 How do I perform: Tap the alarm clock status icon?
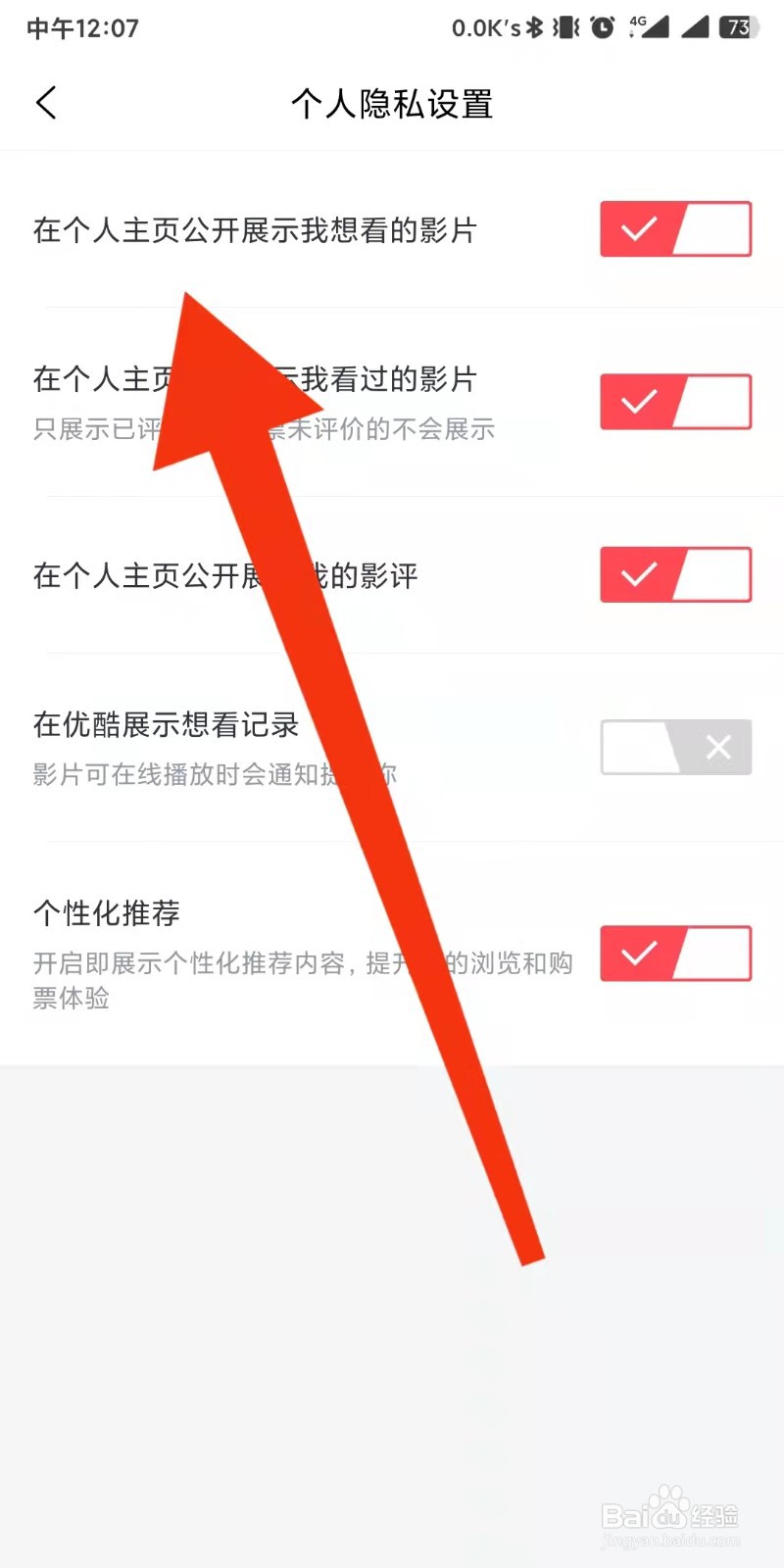[604, 27]
